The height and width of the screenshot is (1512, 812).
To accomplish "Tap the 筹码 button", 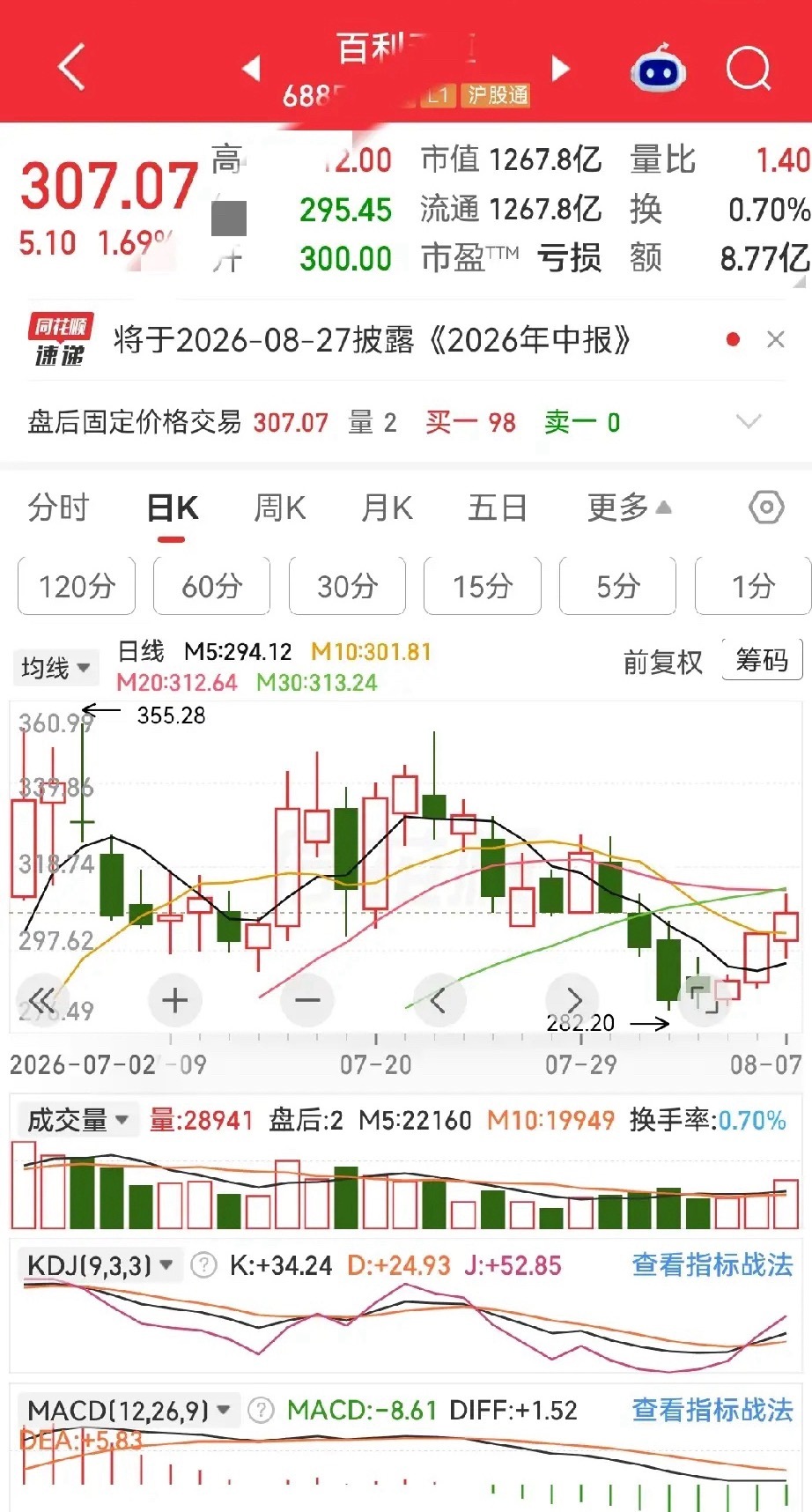I will pyautogui.click(x=762, y=660).
